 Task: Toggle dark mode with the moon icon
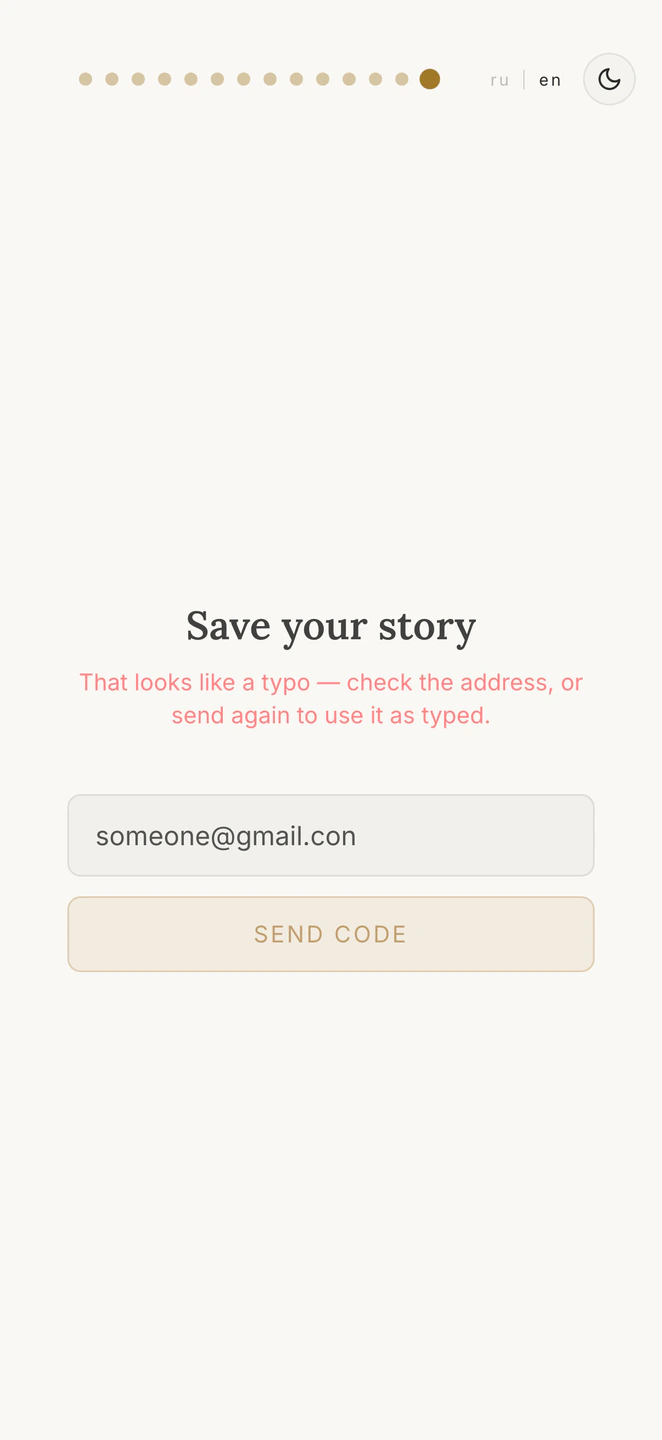click(609, 79)
